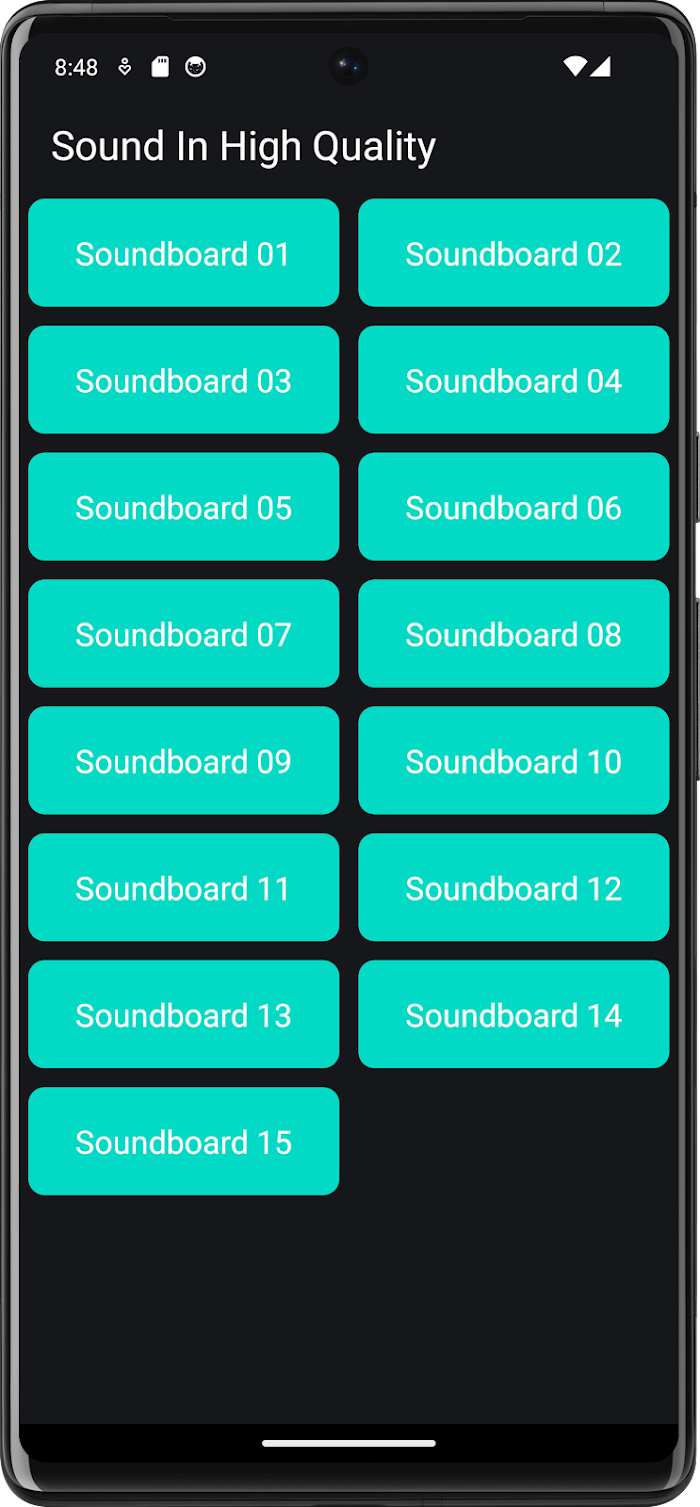
Task: Tap the Soundboard 15 button
Action: click(184, 1142)
